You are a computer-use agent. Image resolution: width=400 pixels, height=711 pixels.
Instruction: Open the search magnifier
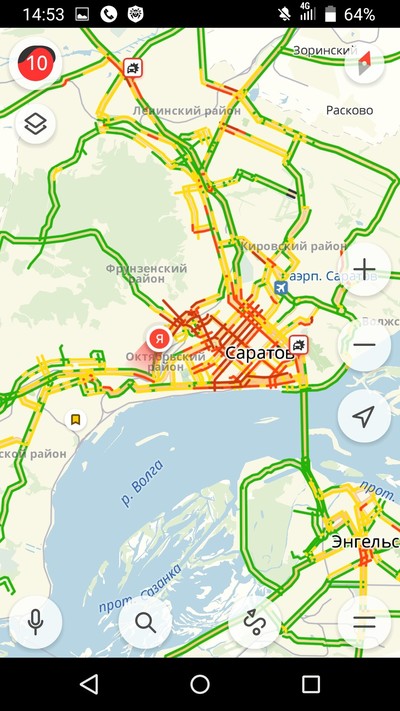click(145, 622)
